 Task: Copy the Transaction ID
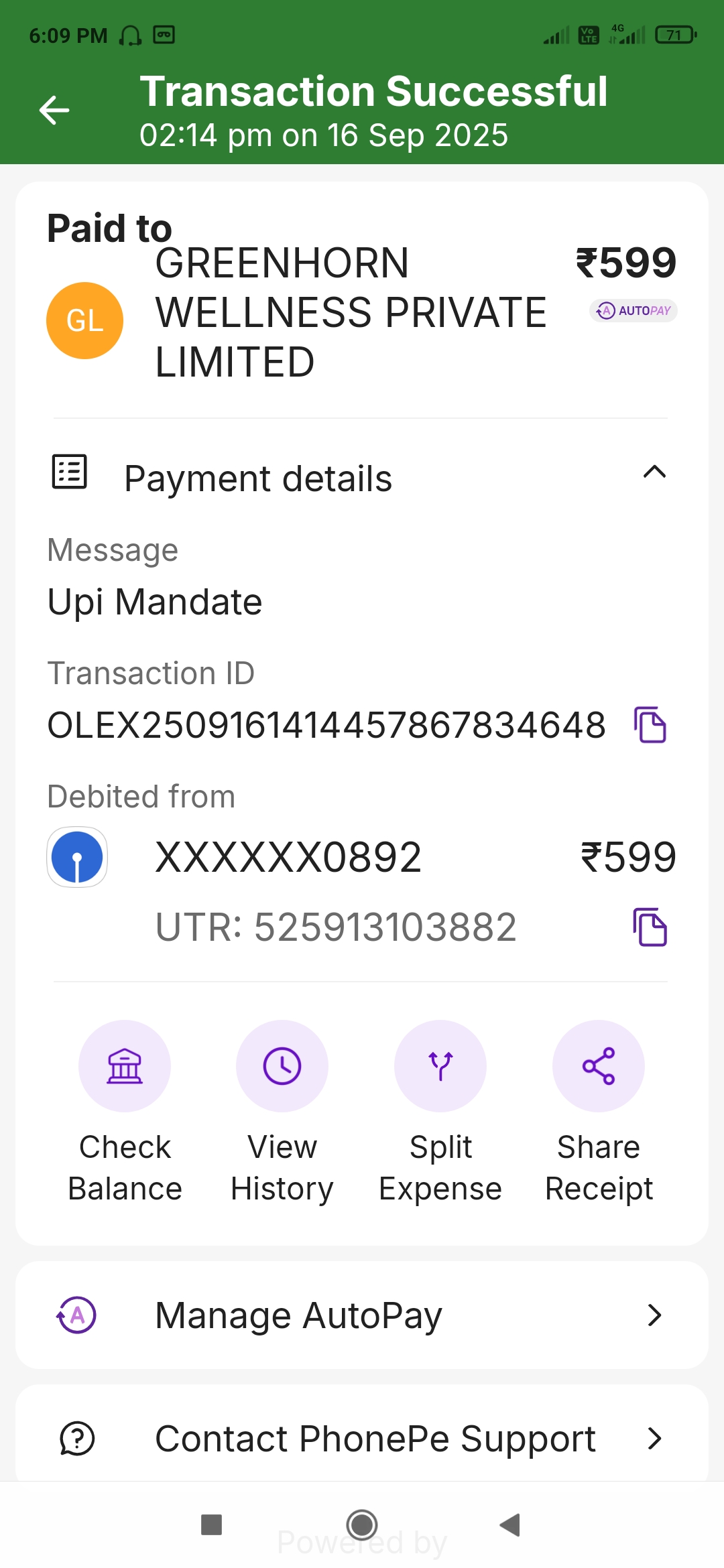point(650,724)
